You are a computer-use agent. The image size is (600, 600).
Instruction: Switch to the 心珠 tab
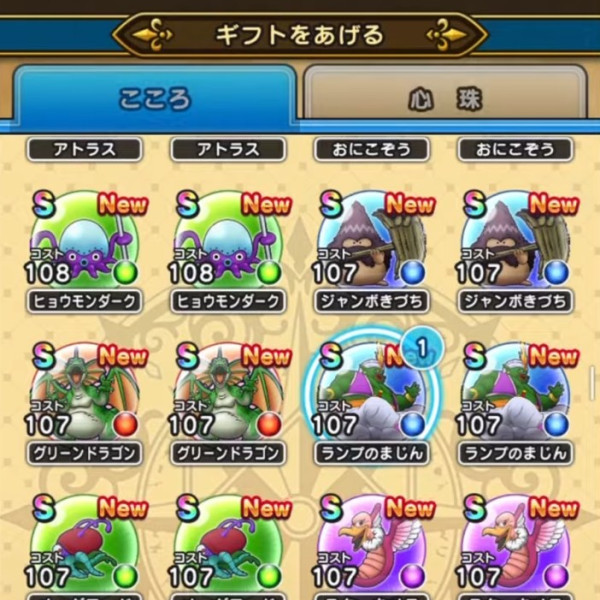444,98
